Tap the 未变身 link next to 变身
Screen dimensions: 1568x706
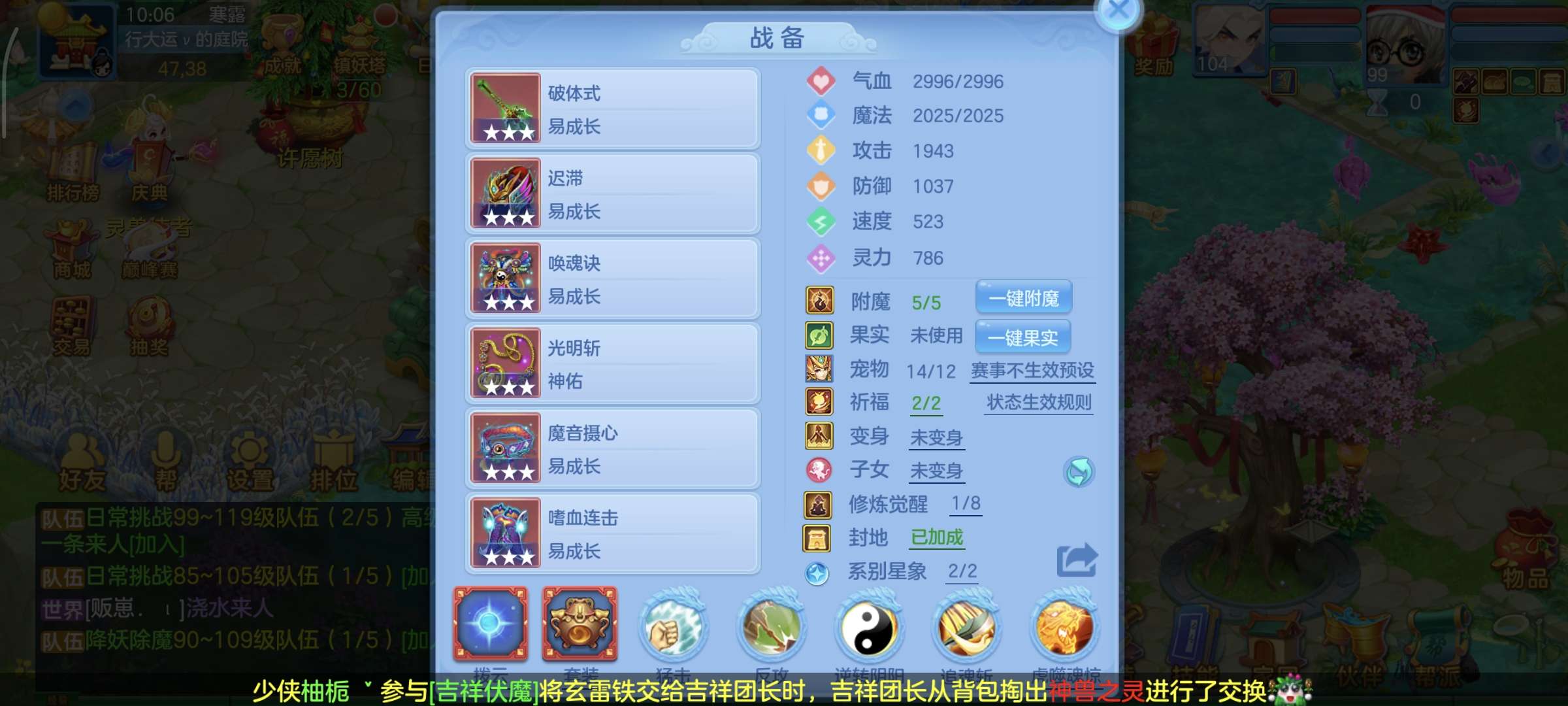(x=936, y=437)
